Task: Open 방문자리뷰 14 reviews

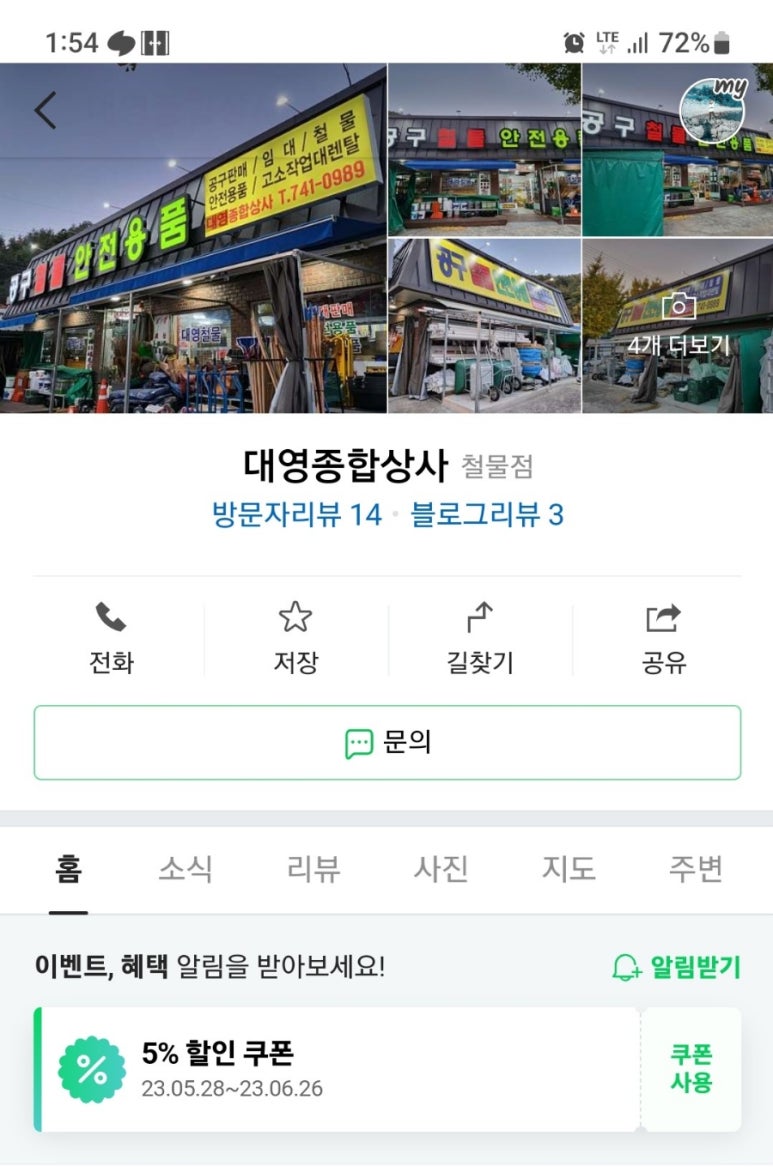Action: pos(297,515)
